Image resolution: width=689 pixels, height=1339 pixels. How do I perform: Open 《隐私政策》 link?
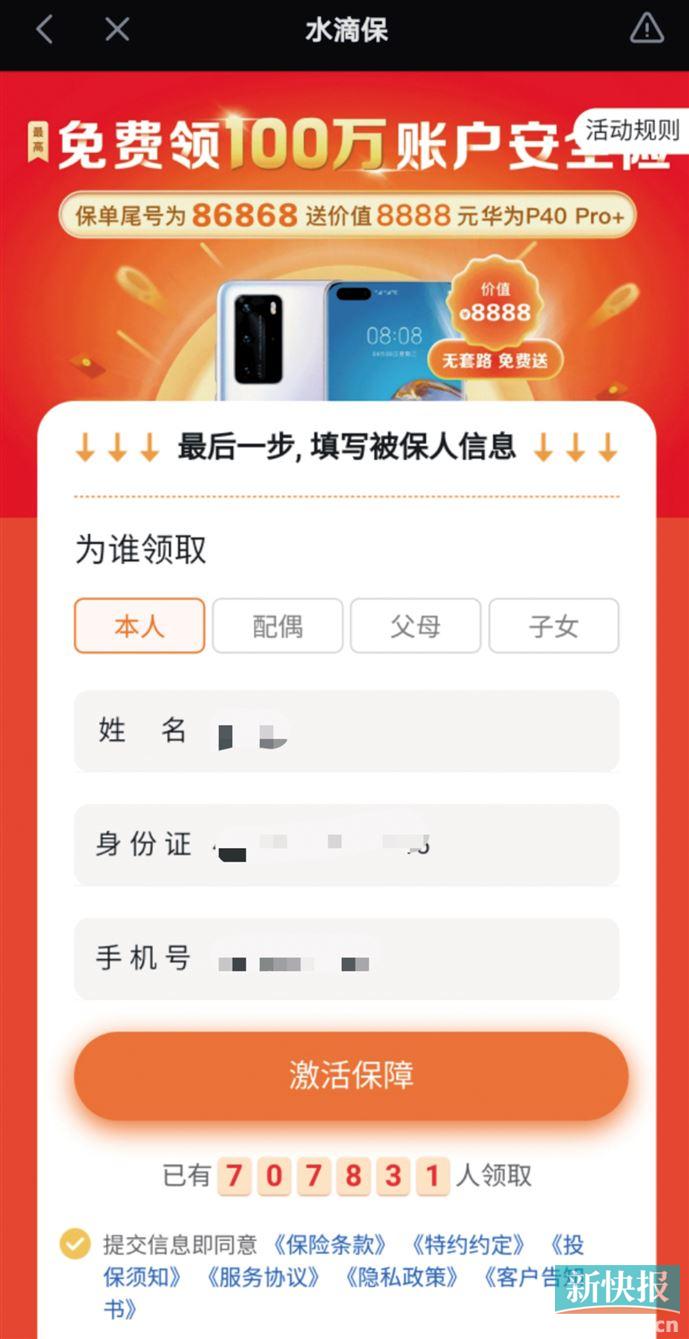click(x=400, y=1277)
